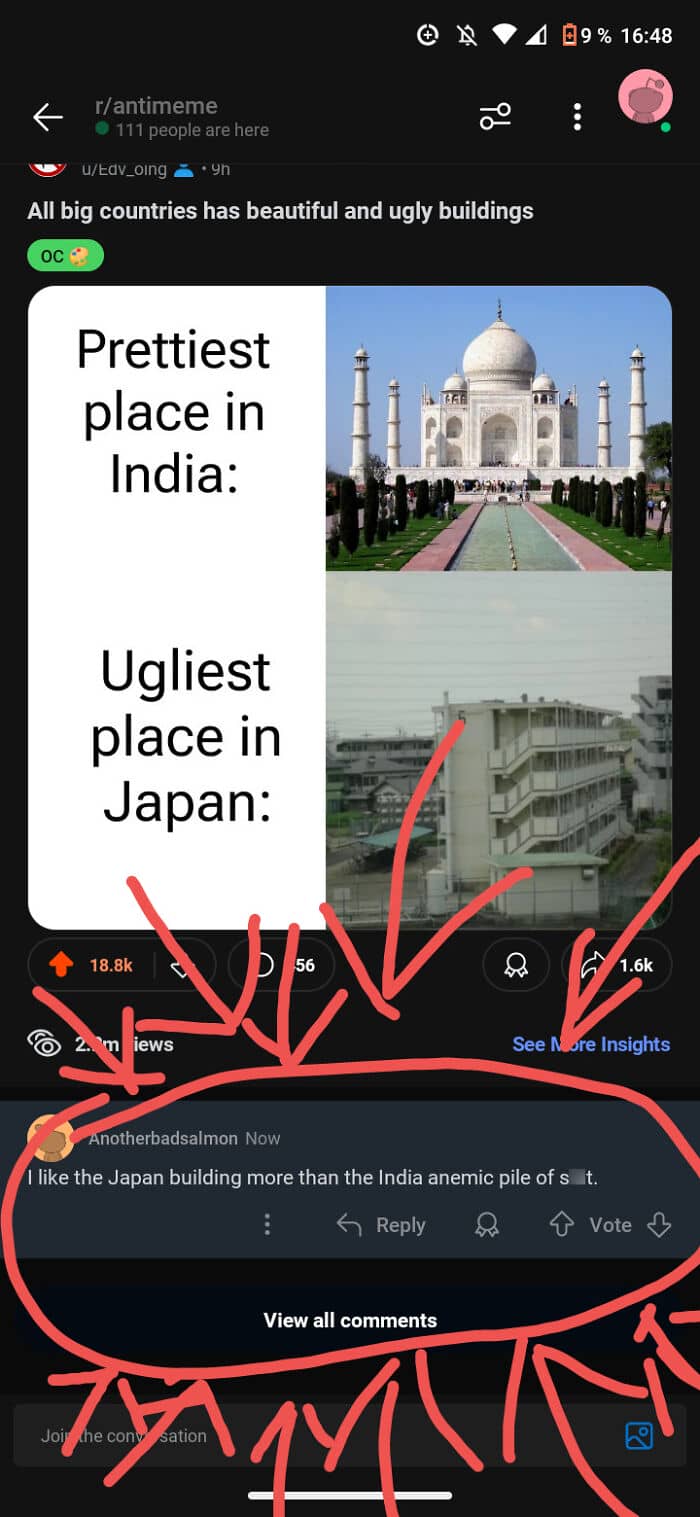Attach an image to your comment
The image size is (700, 1517).
click(x=639, y=1436)
